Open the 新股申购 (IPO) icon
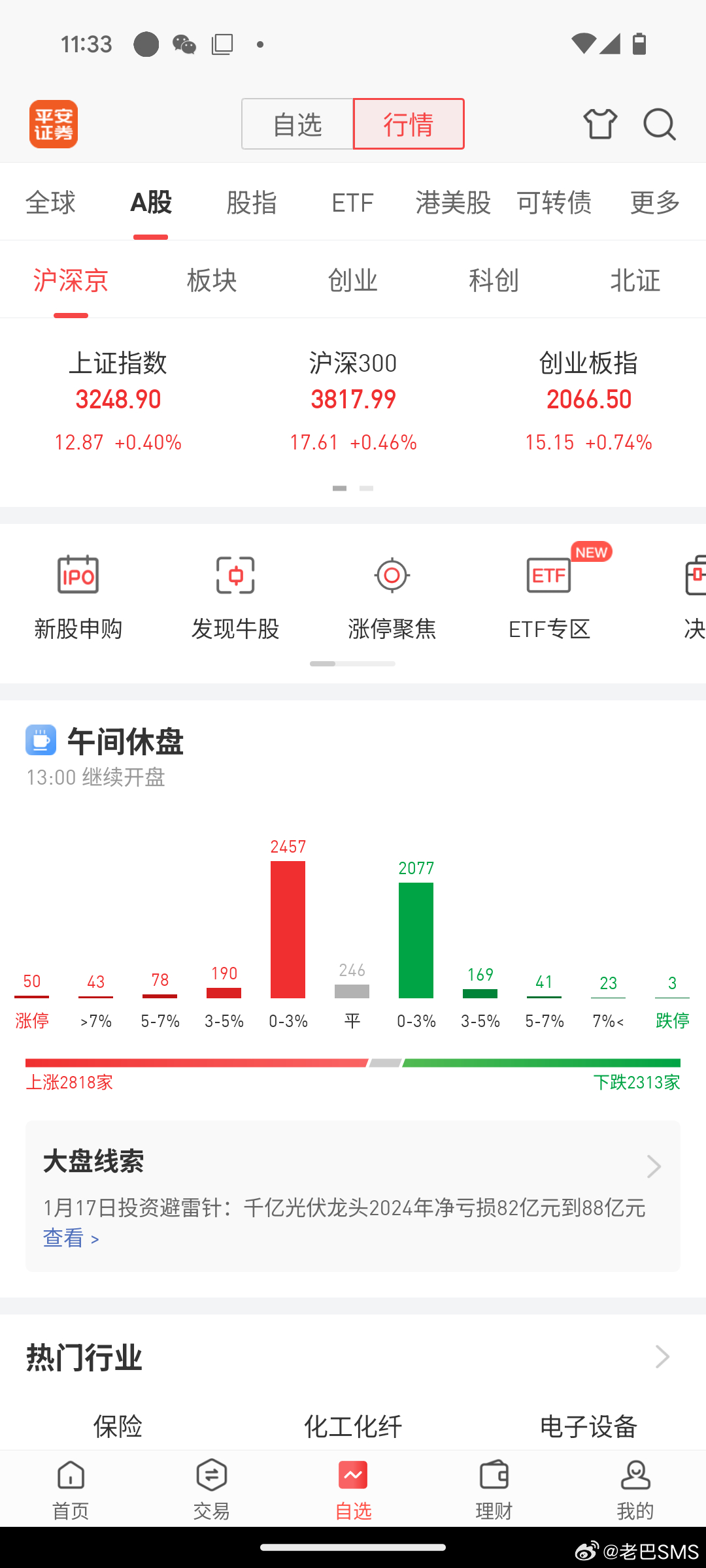 pos(78,595)
